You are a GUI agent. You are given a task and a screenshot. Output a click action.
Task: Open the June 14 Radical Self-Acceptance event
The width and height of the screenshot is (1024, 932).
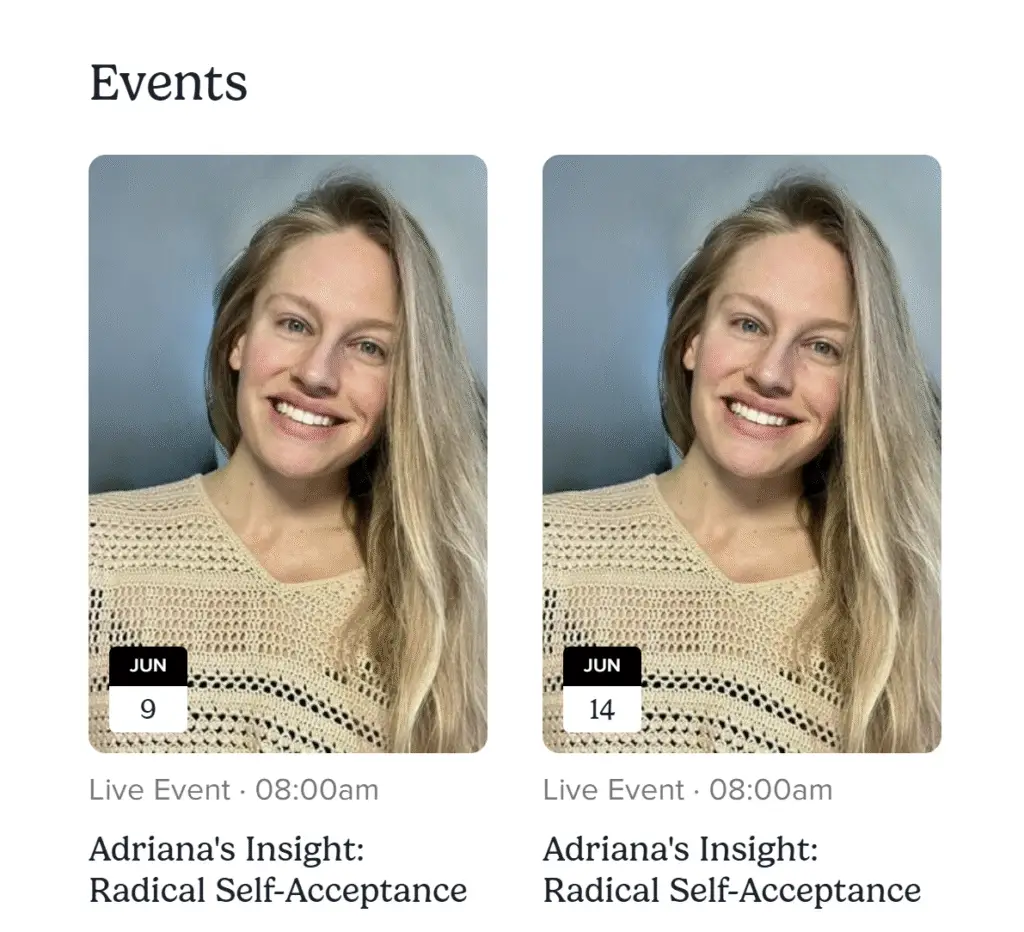click(x=731, y=870)
